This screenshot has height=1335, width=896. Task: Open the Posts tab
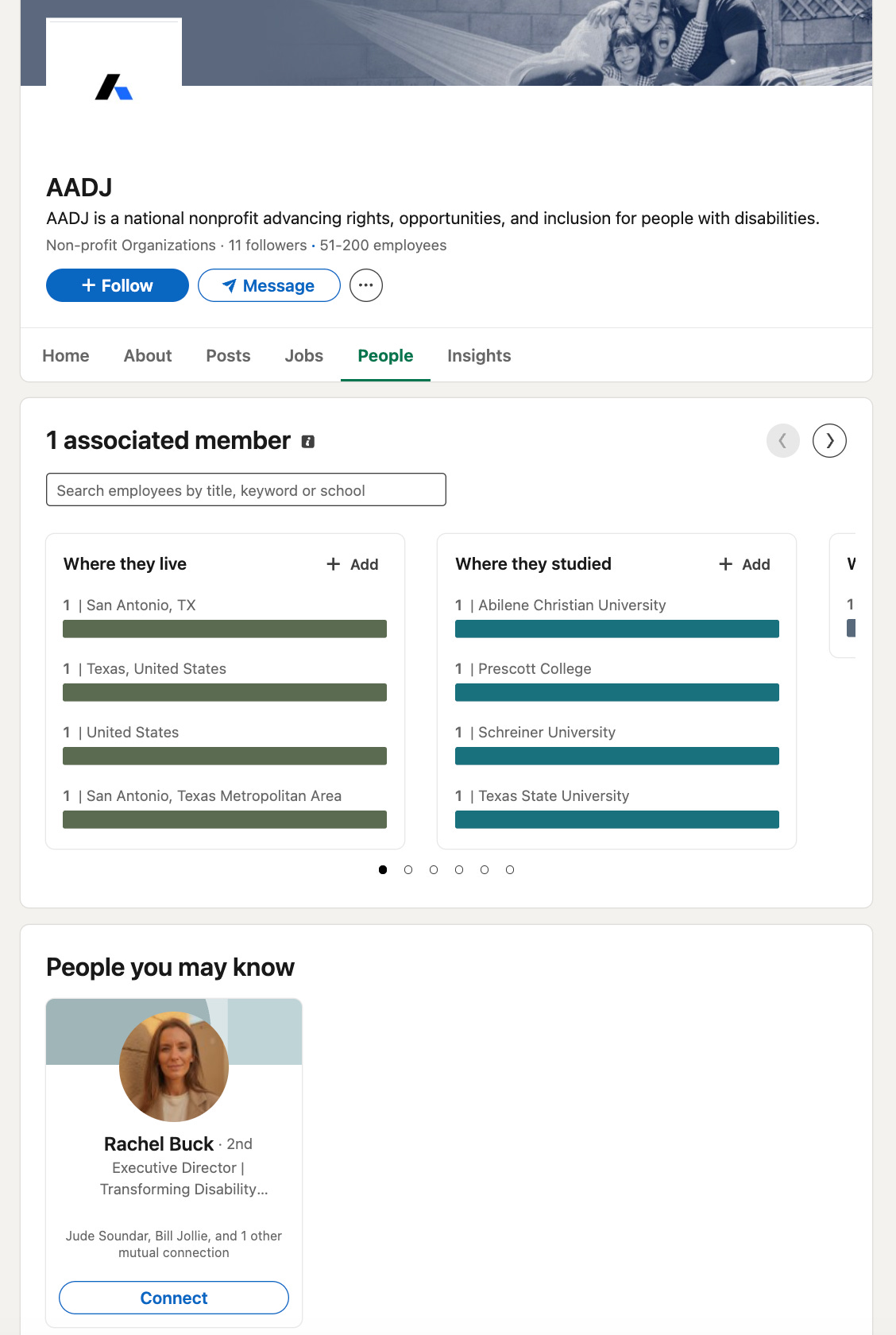tap(228, 355)
